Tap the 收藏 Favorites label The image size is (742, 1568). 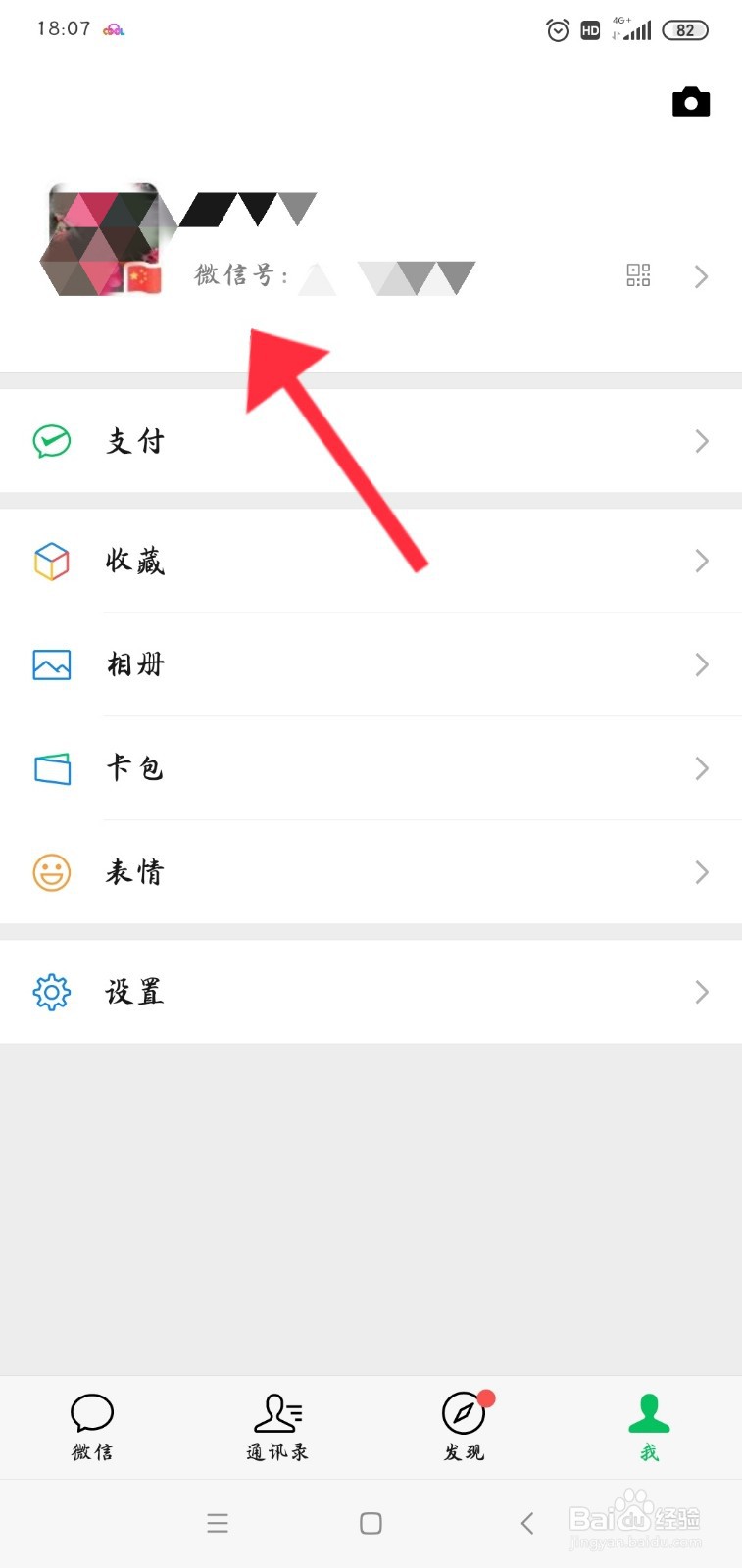[134, 561]
